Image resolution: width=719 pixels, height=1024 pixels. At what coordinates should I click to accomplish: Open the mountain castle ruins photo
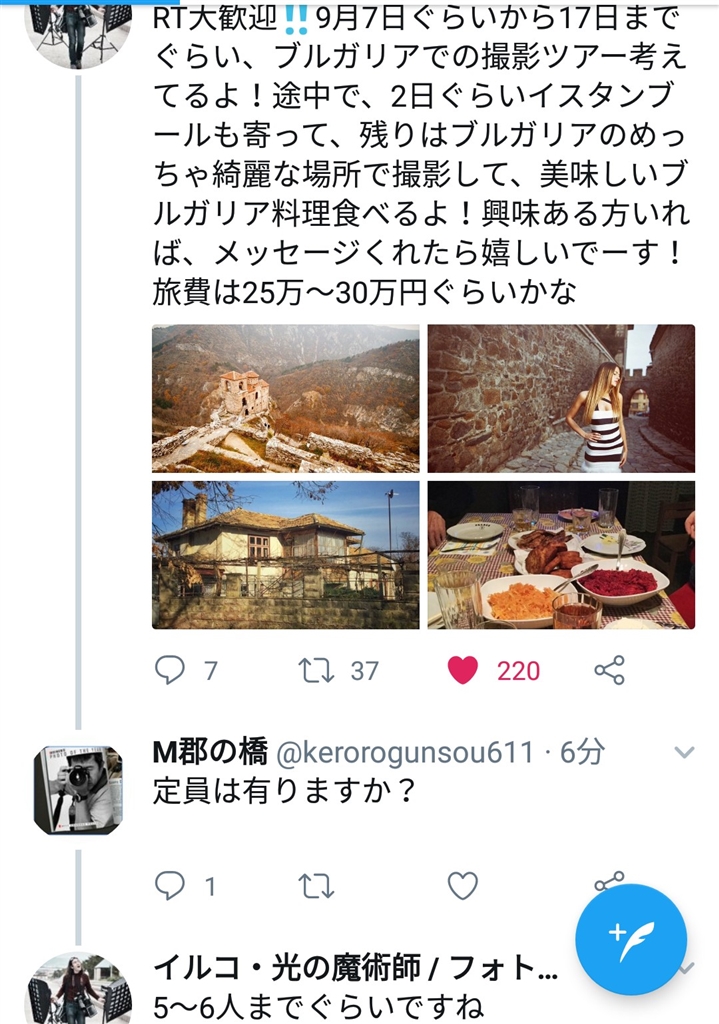285,398
